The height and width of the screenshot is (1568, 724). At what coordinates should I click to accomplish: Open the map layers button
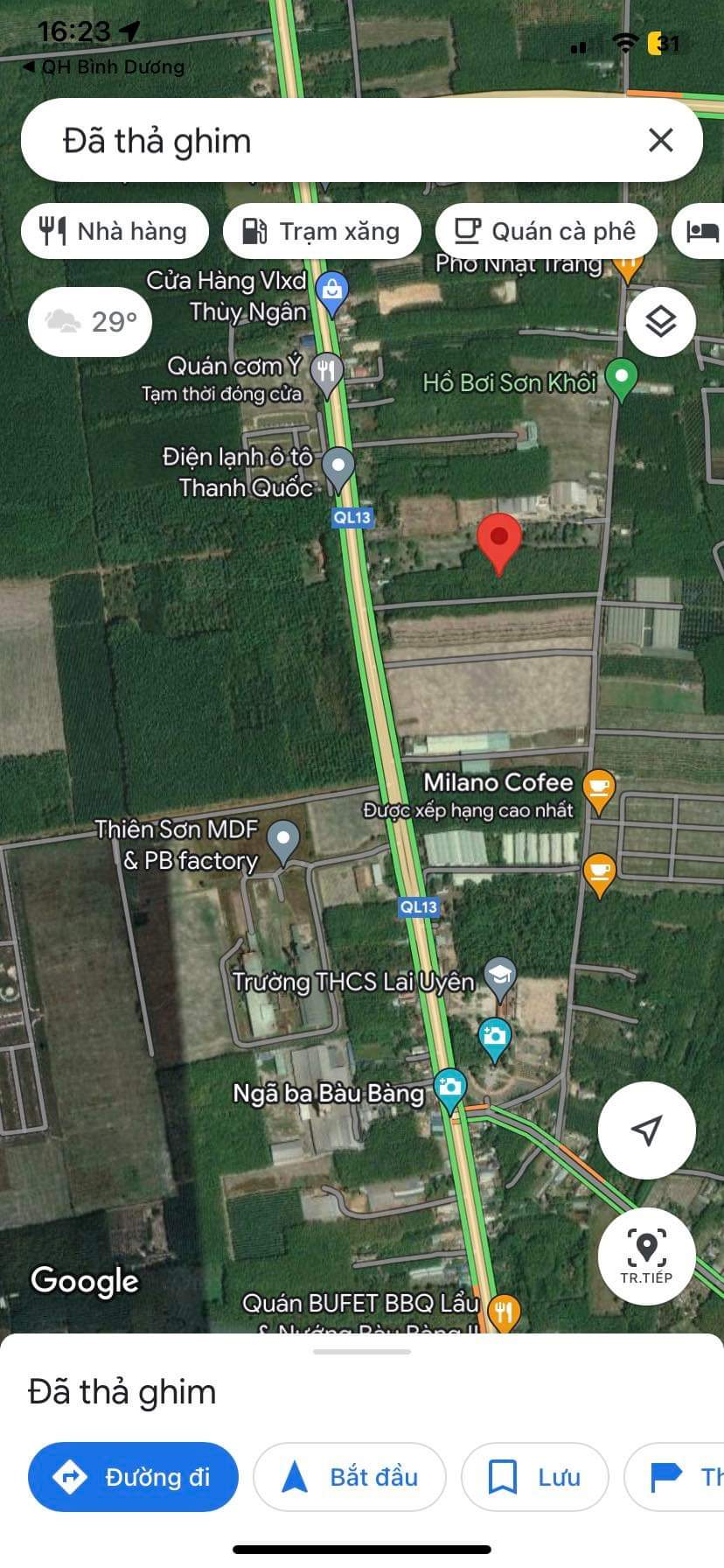click(661, 322)
